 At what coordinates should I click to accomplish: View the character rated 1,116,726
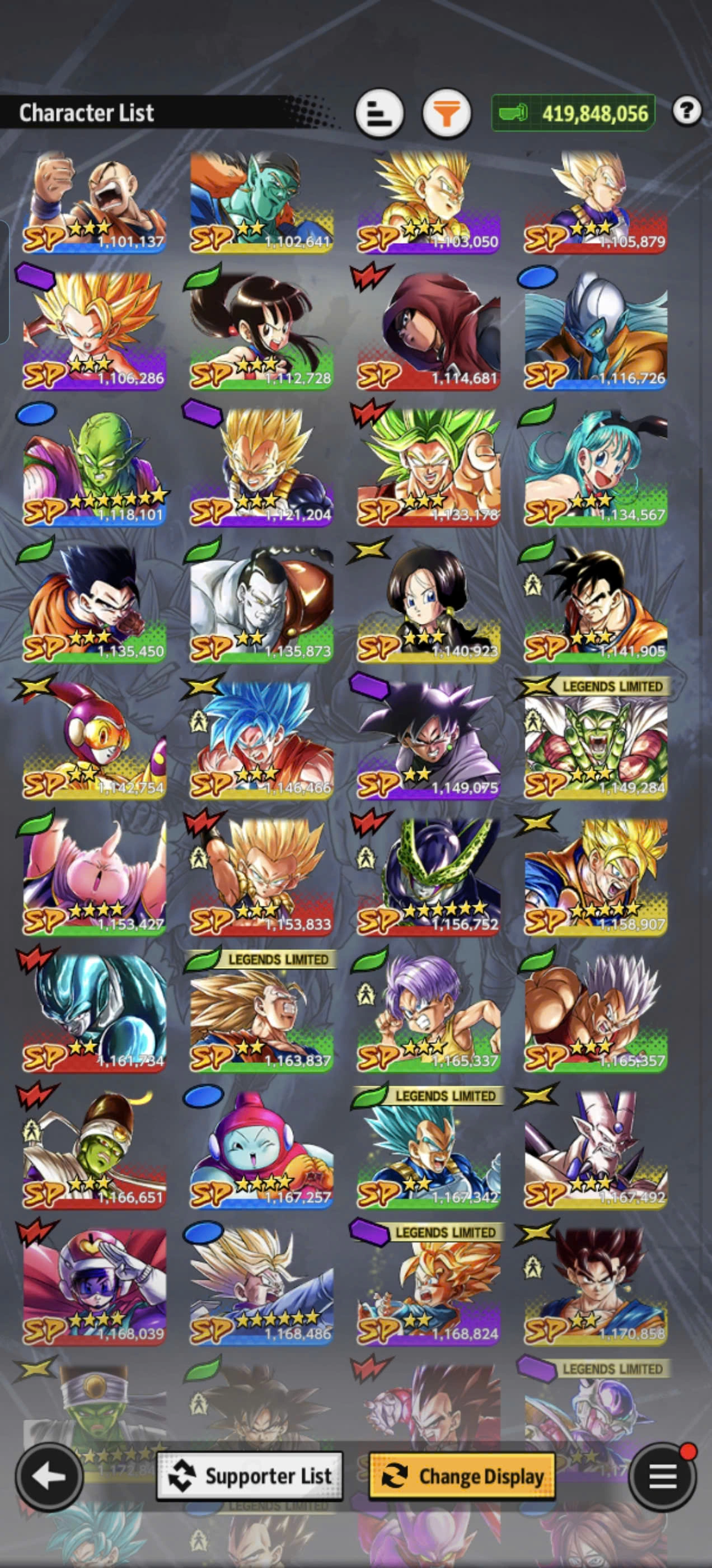(x=596, y=331)
